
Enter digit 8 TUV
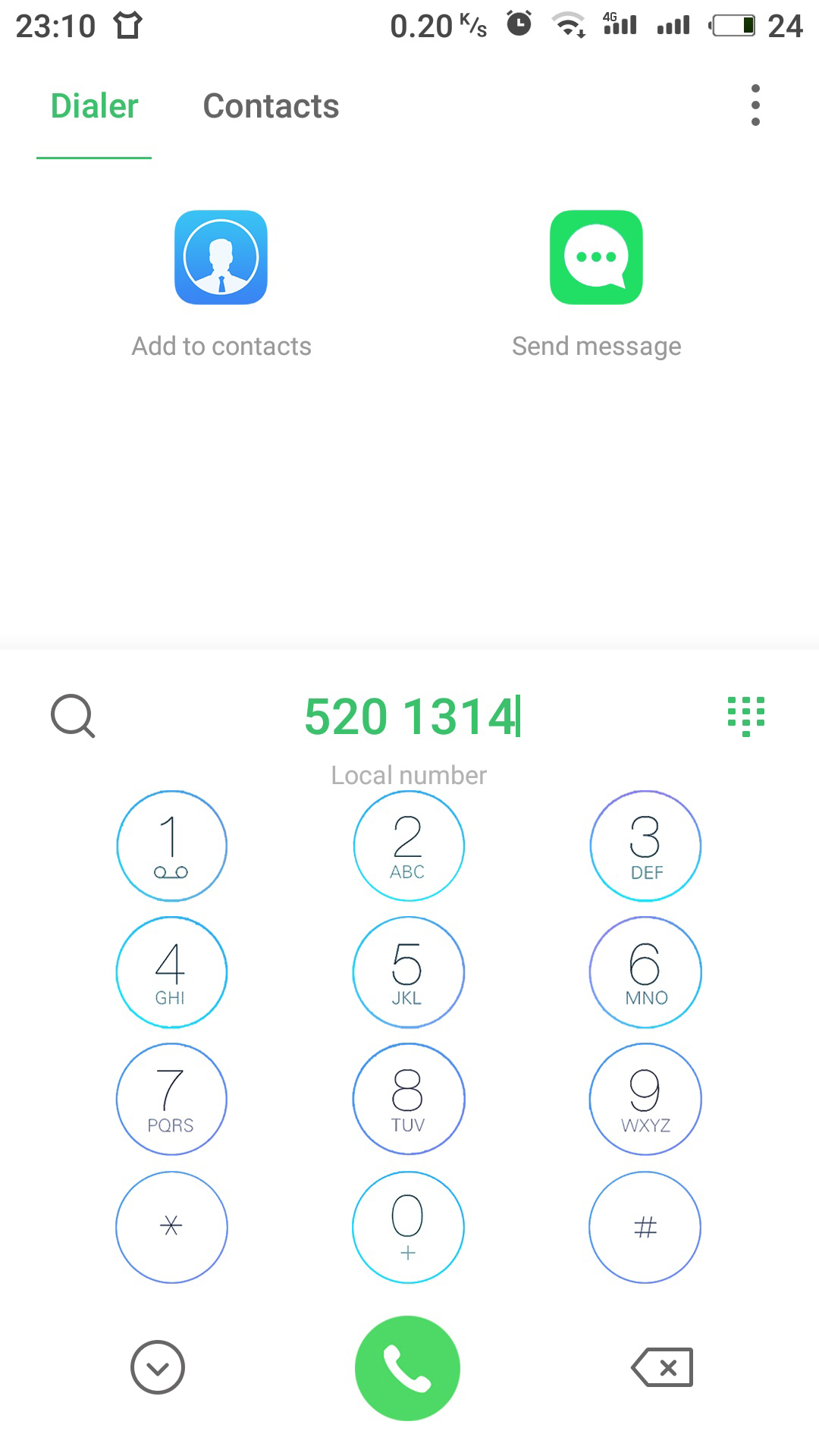(409, 1099)
